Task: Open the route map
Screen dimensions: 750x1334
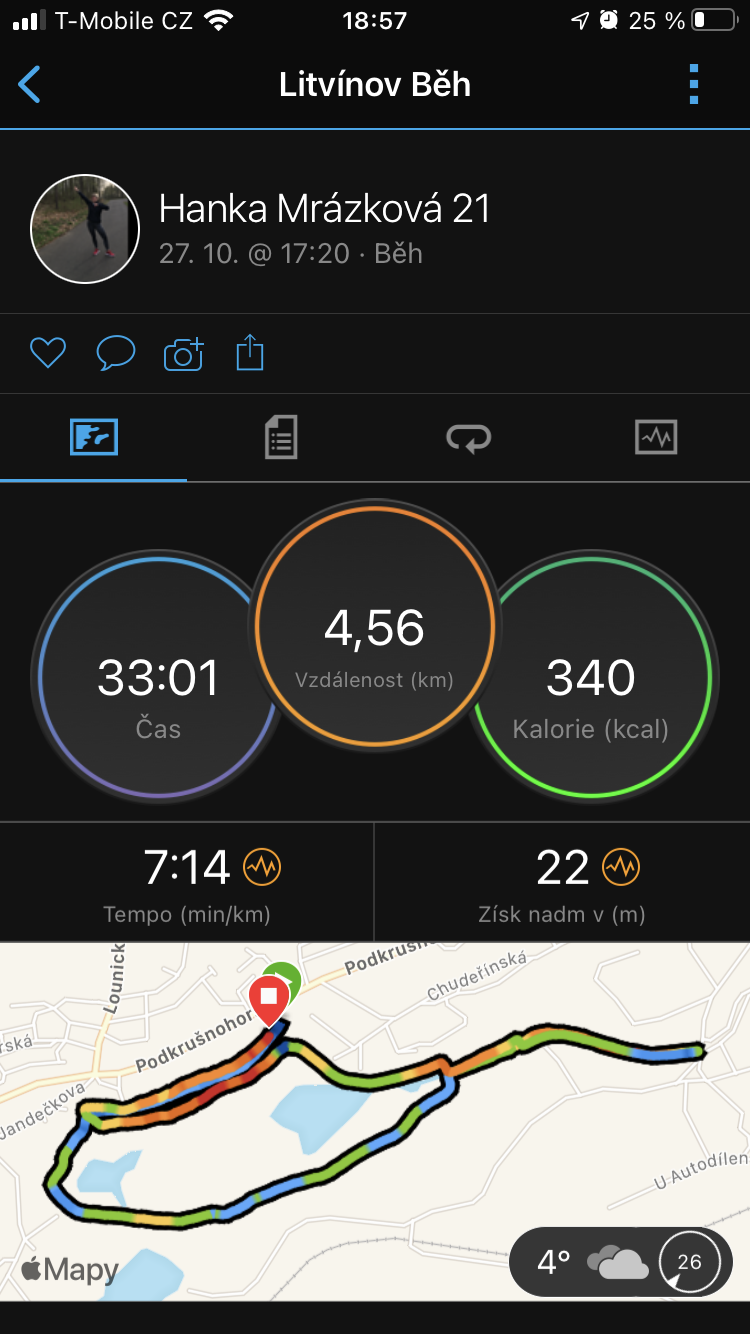Action: [x=375, y=1121]
